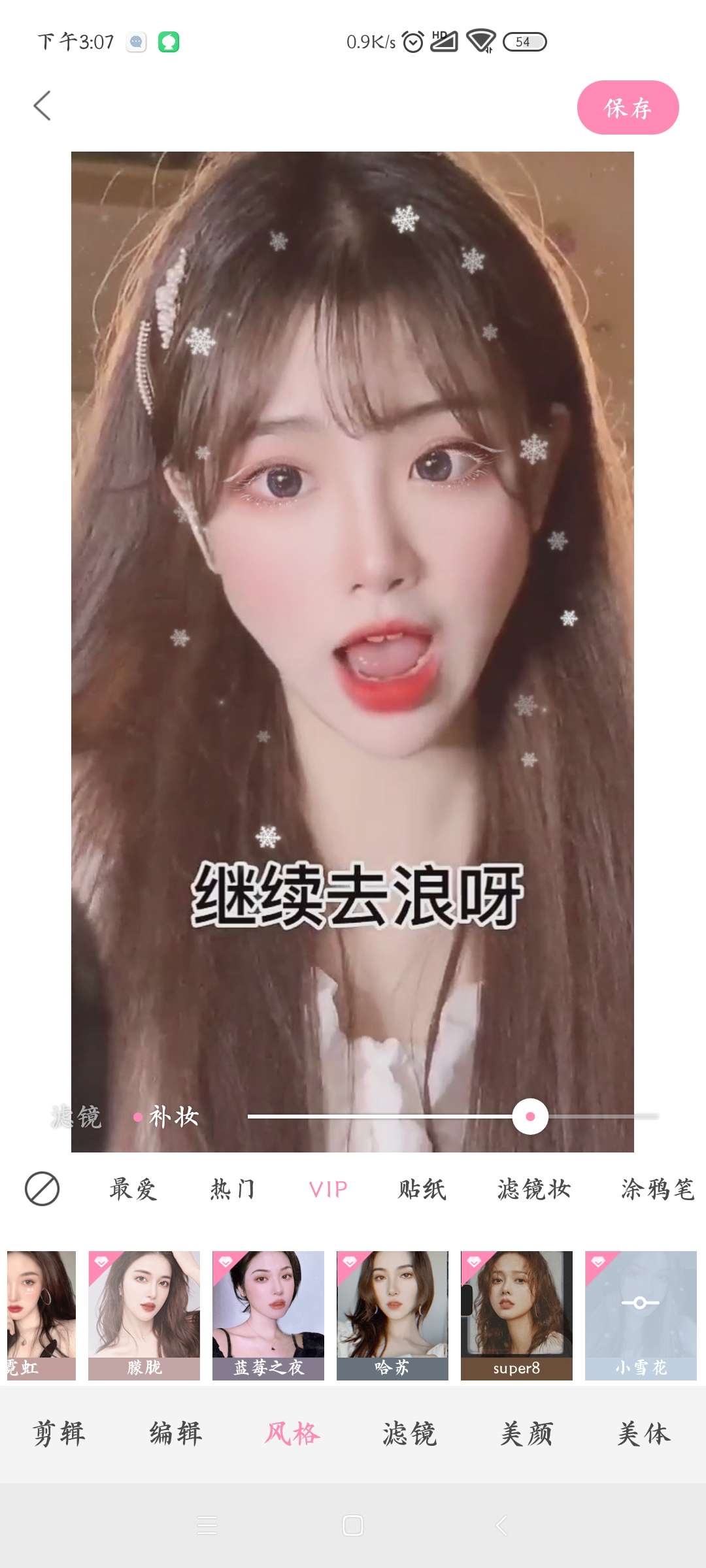The width and height of the screenshot is (706, 1568).
Task: Switch to the 美颜 tool tab
Action: pyautogui.click(x=527, y=1434)
